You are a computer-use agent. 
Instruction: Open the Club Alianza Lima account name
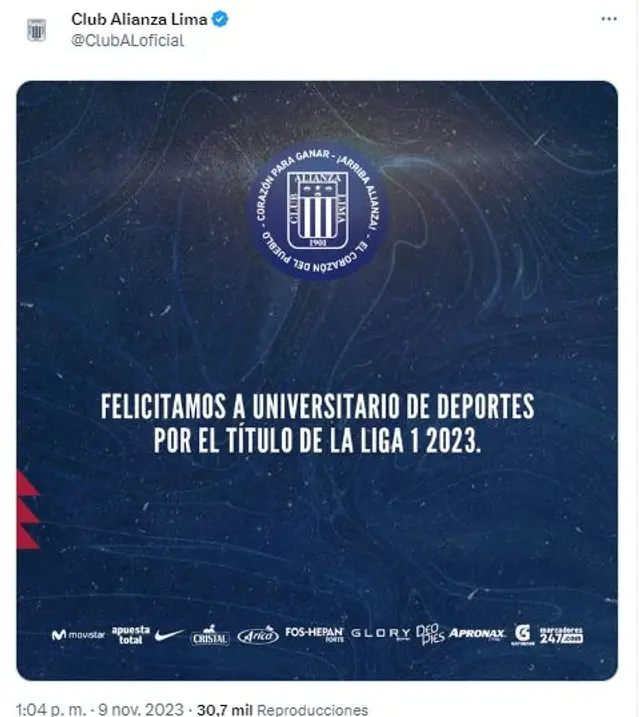click(138, 19)
